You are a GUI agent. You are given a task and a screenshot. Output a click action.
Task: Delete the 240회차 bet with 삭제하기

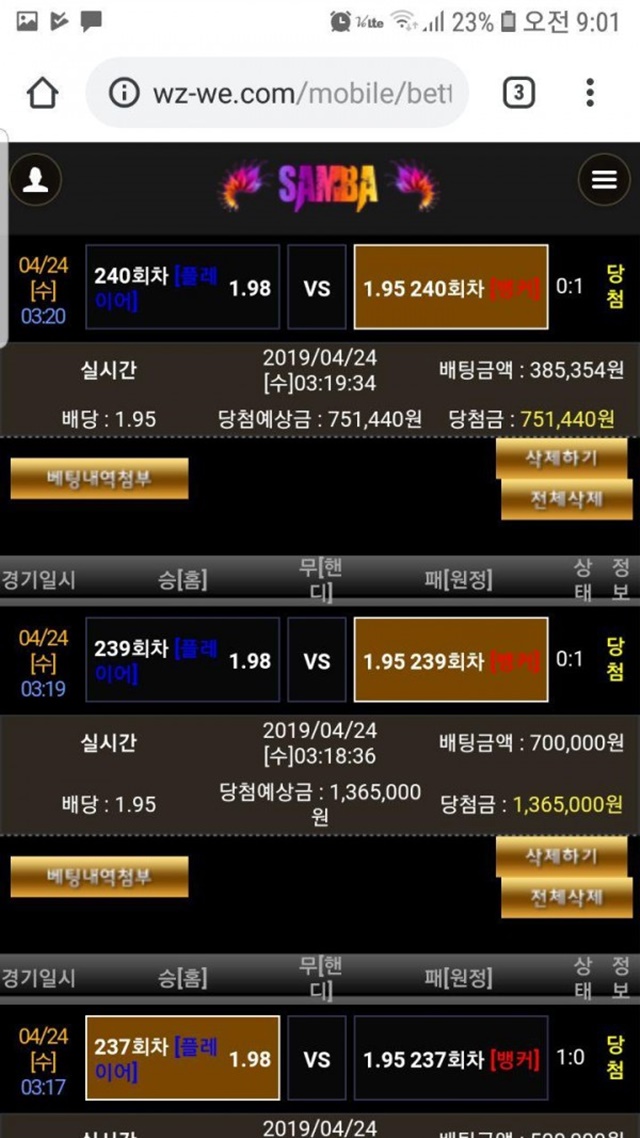(562, 459)
